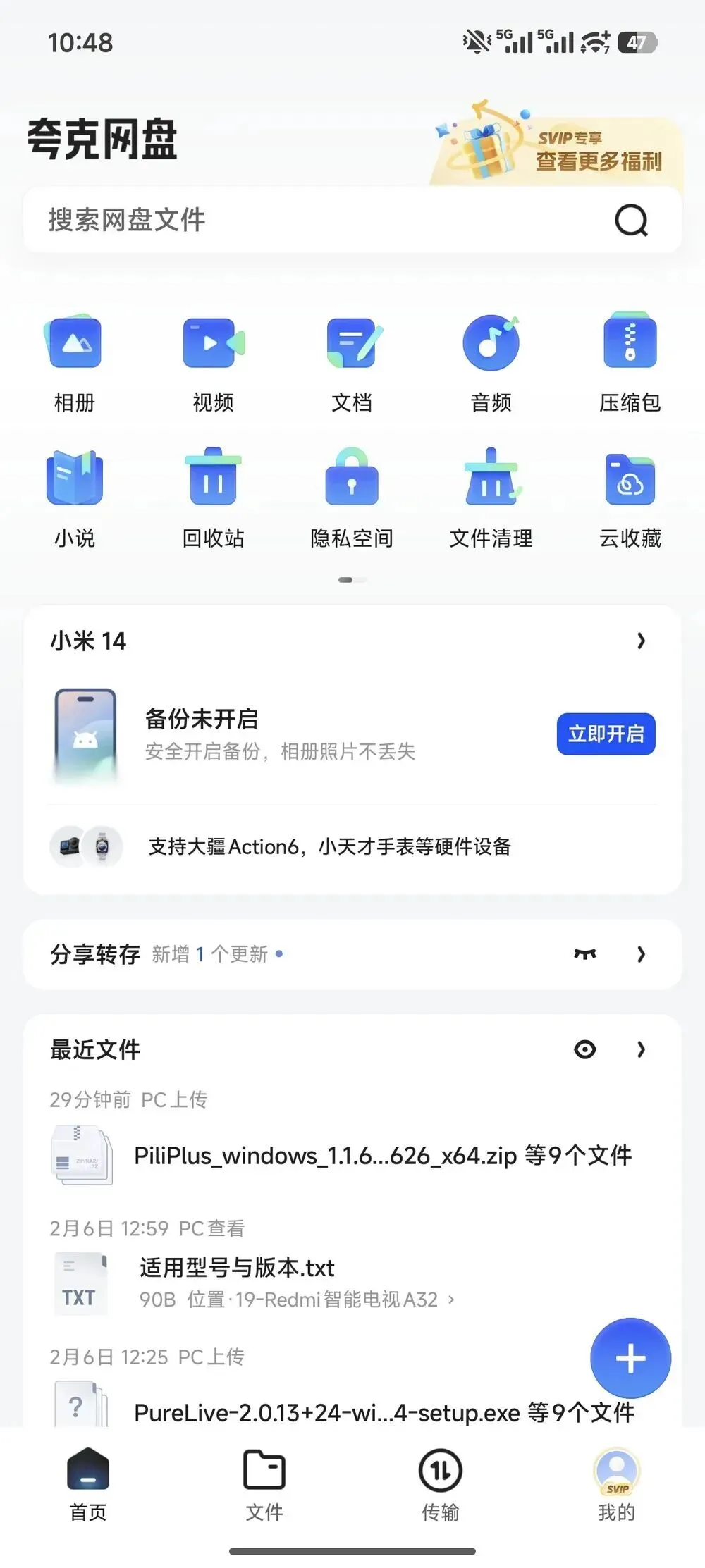Hide recent files with the eye icon
The width and height of the screenshot is (705, 1568).
(585, 1049)
